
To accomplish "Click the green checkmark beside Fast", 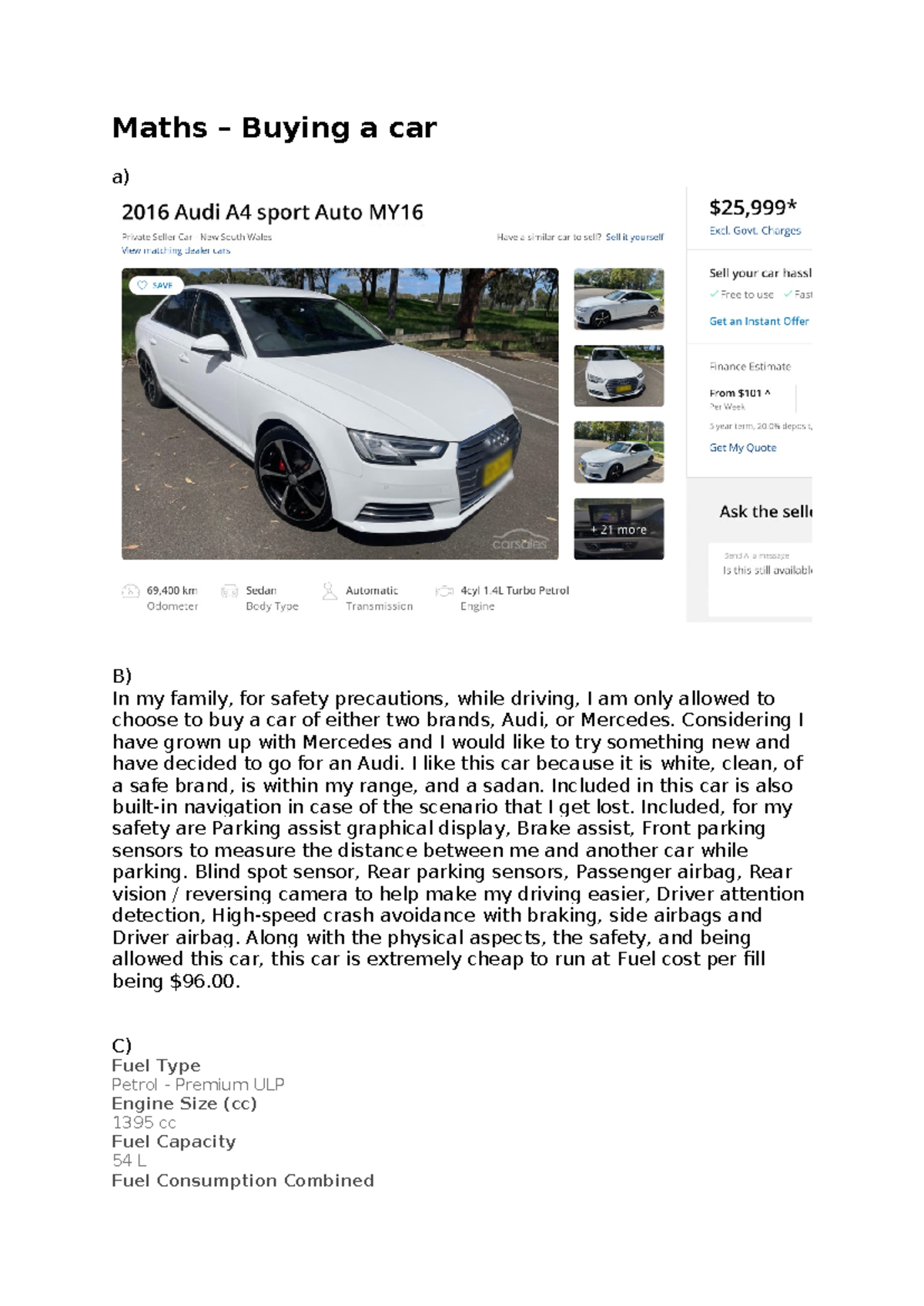I will 788,294.
